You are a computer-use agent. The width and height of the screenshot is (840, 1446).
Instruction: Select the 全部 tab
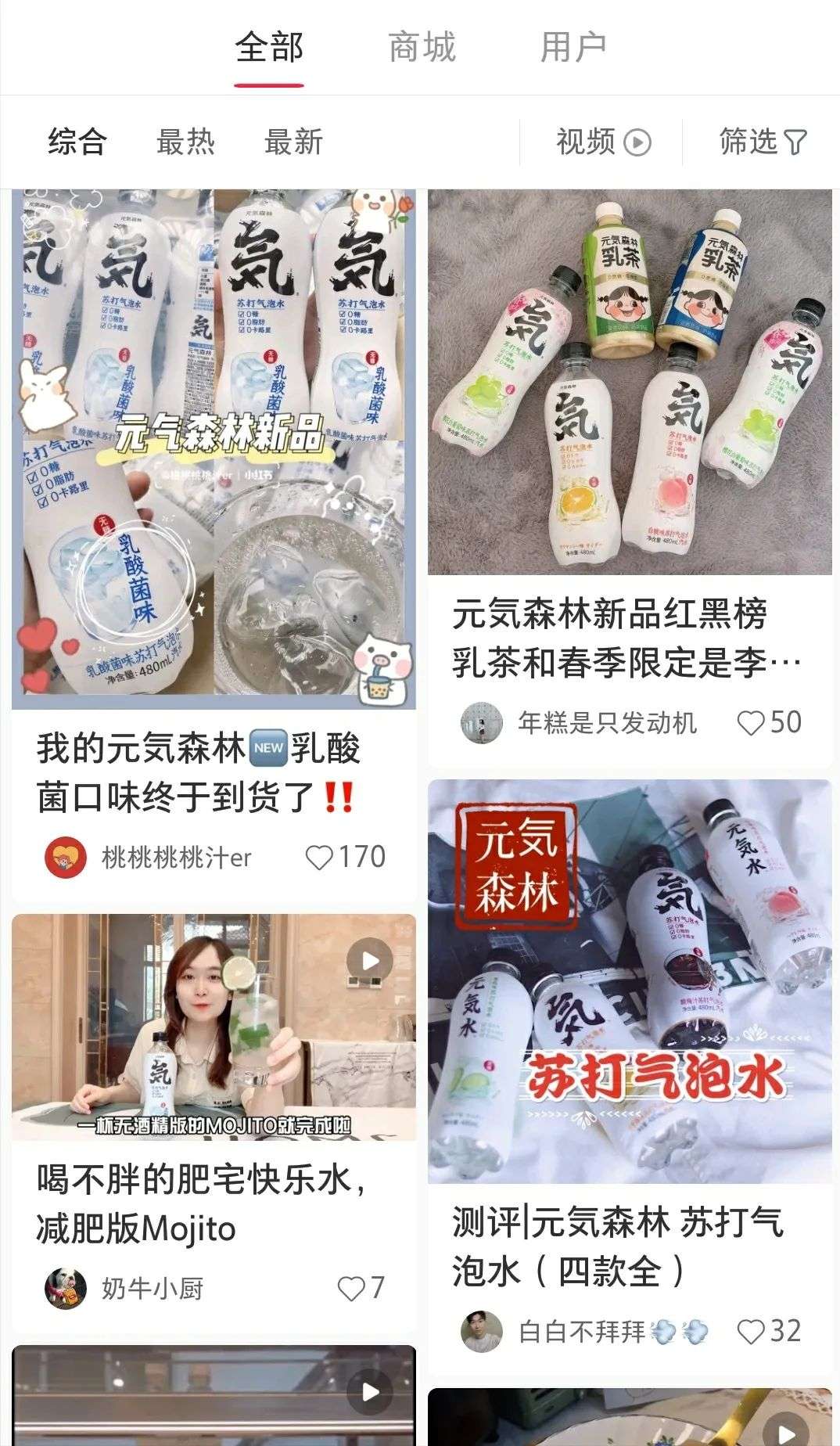269,48
